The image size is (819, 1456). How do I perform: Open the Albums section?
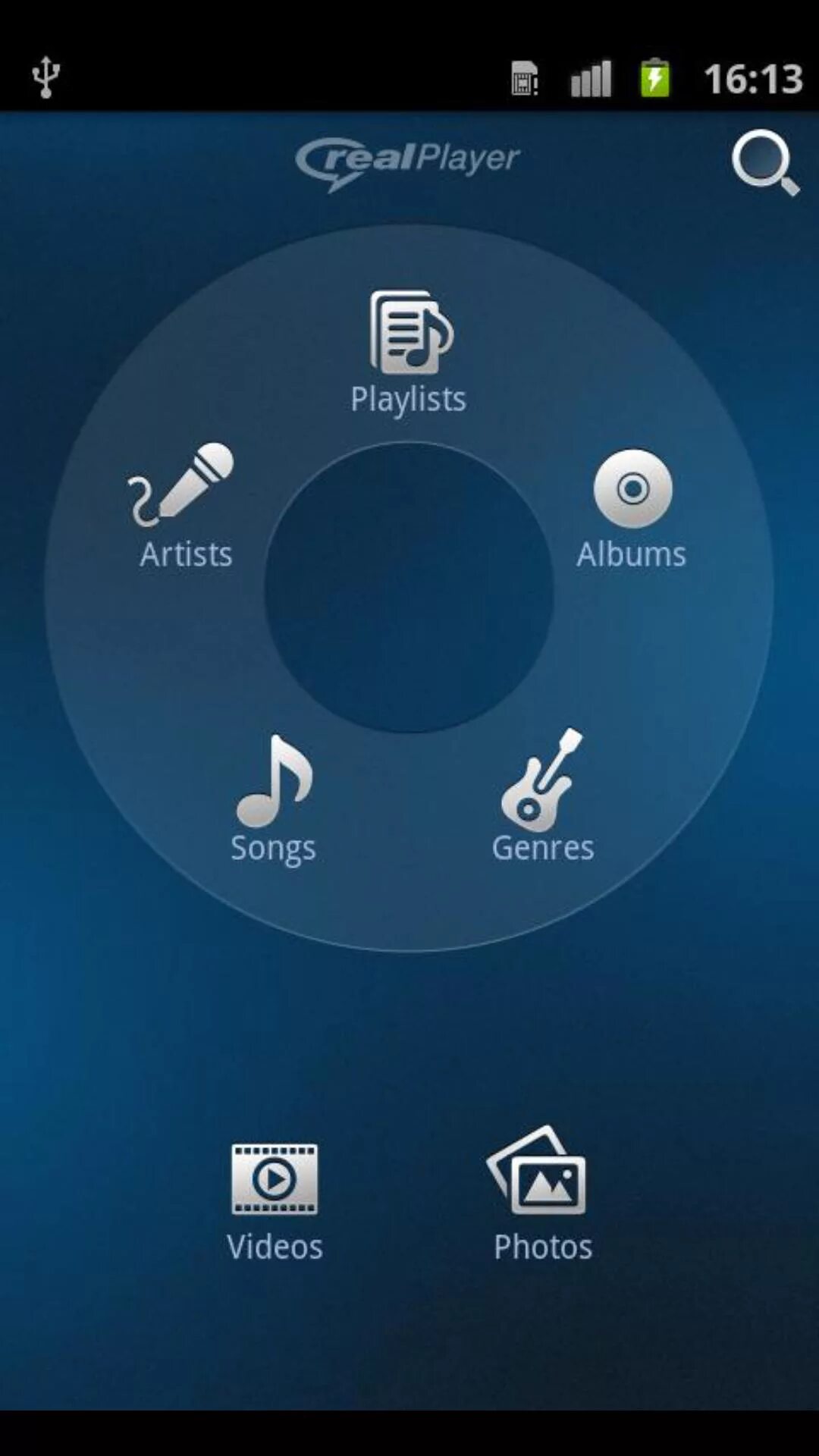[x=632, y=508]
